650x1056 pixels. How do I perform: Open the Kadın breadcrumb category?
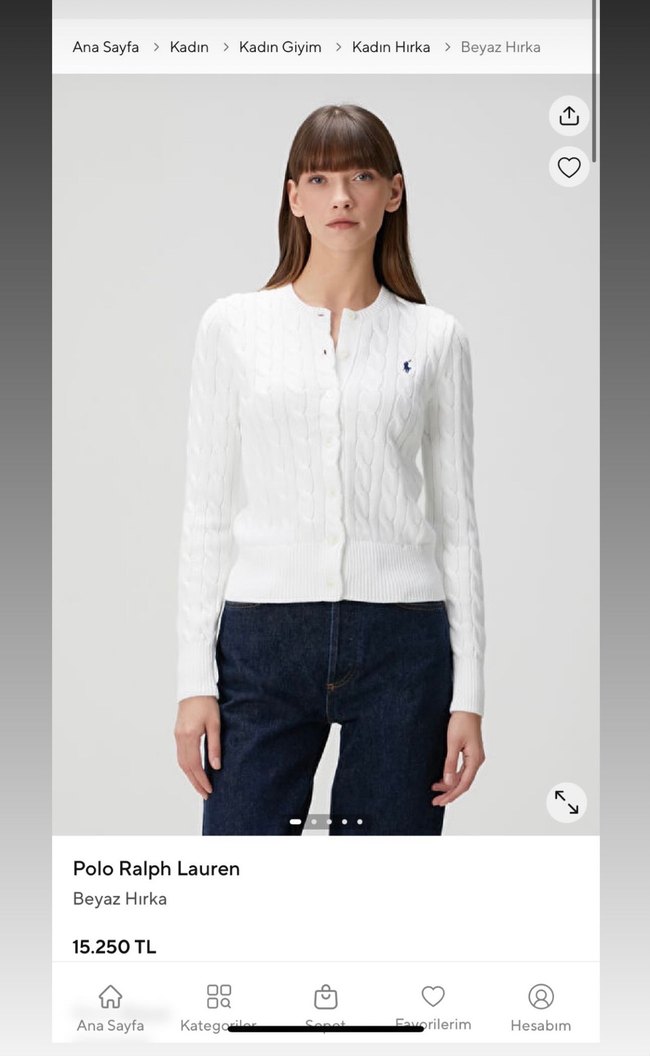click(x=189, y=47)
